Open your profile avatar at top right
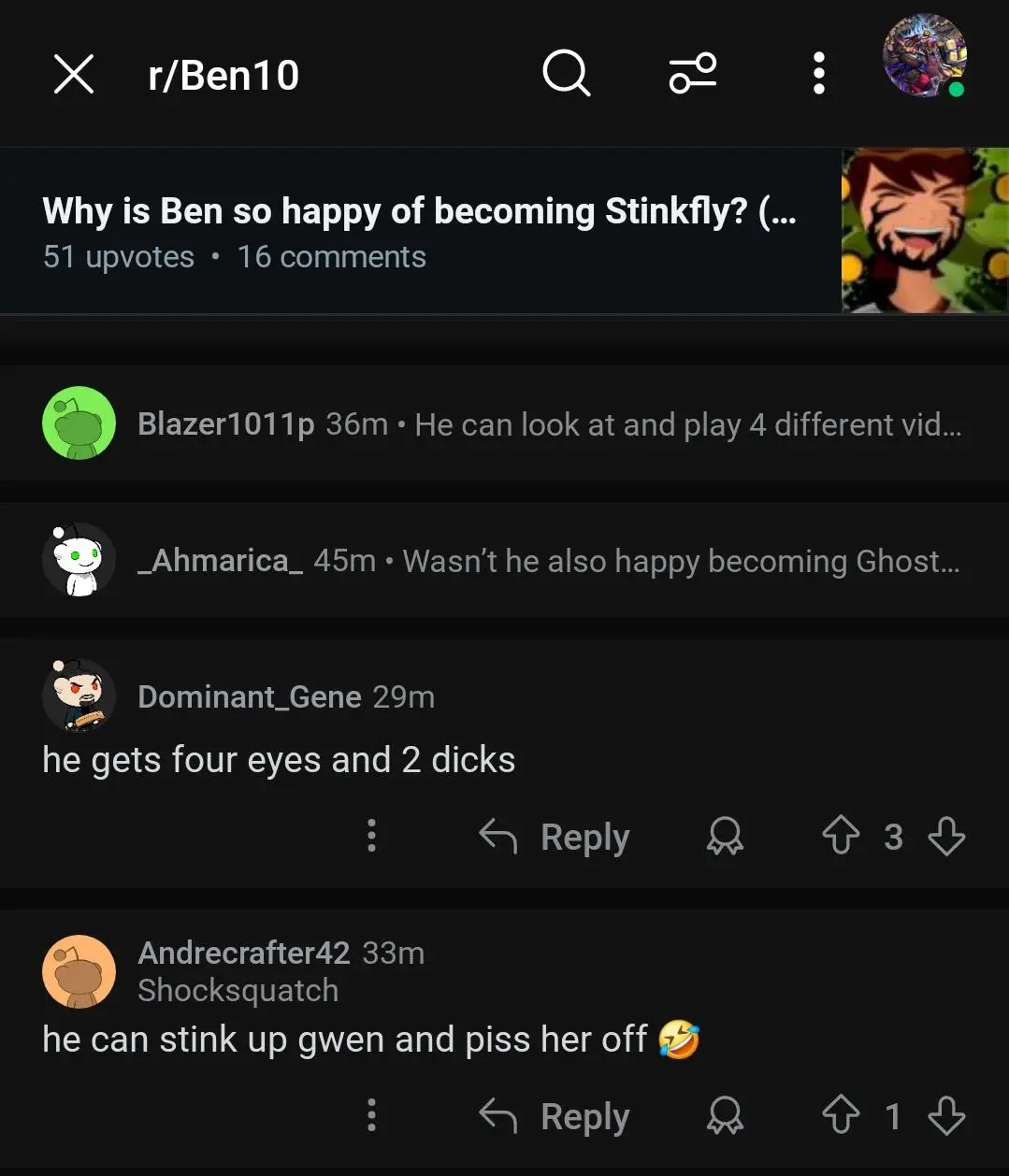1009x1176 pixels. [924, 58]
